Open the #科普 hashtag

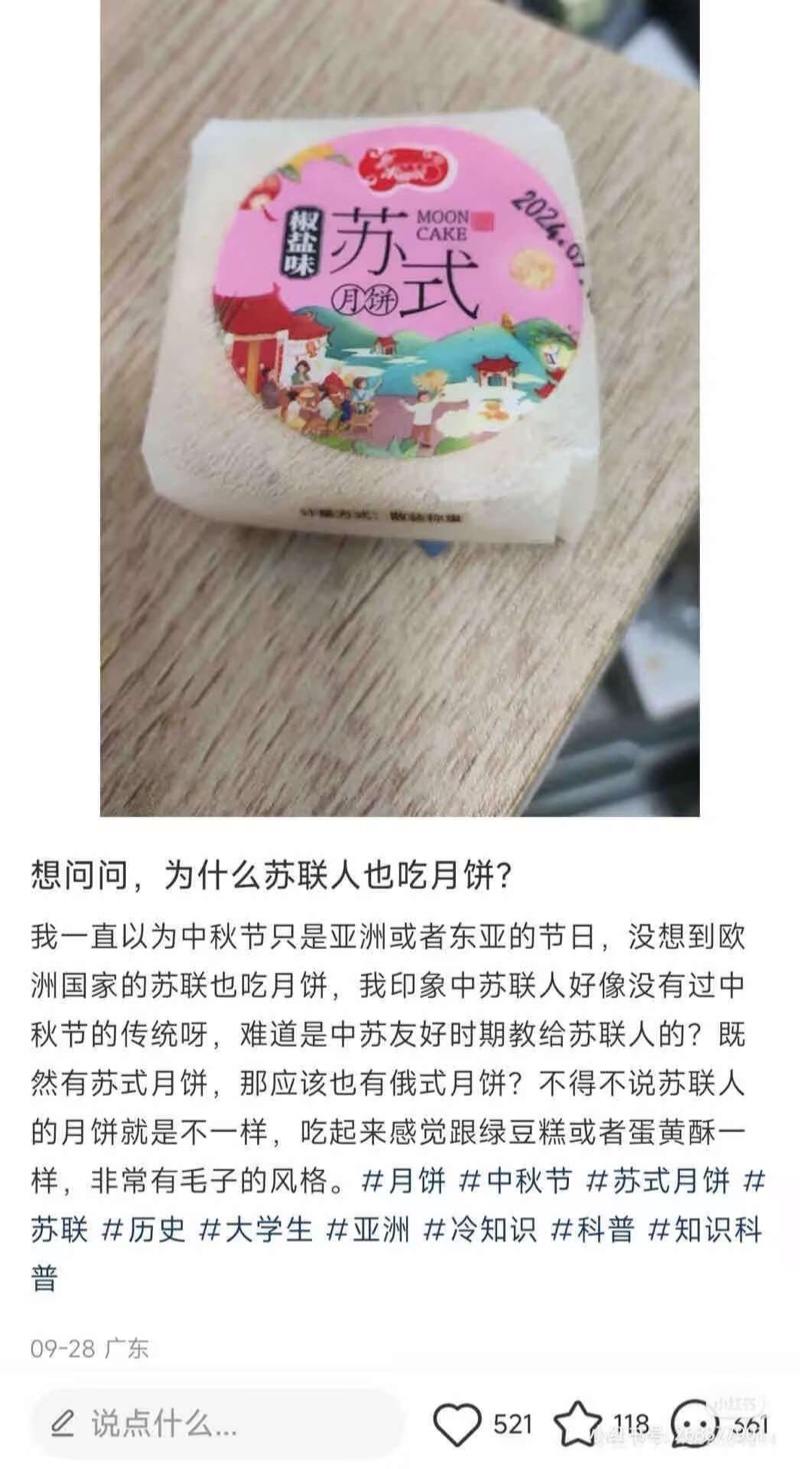click(x=593, y=1229)
